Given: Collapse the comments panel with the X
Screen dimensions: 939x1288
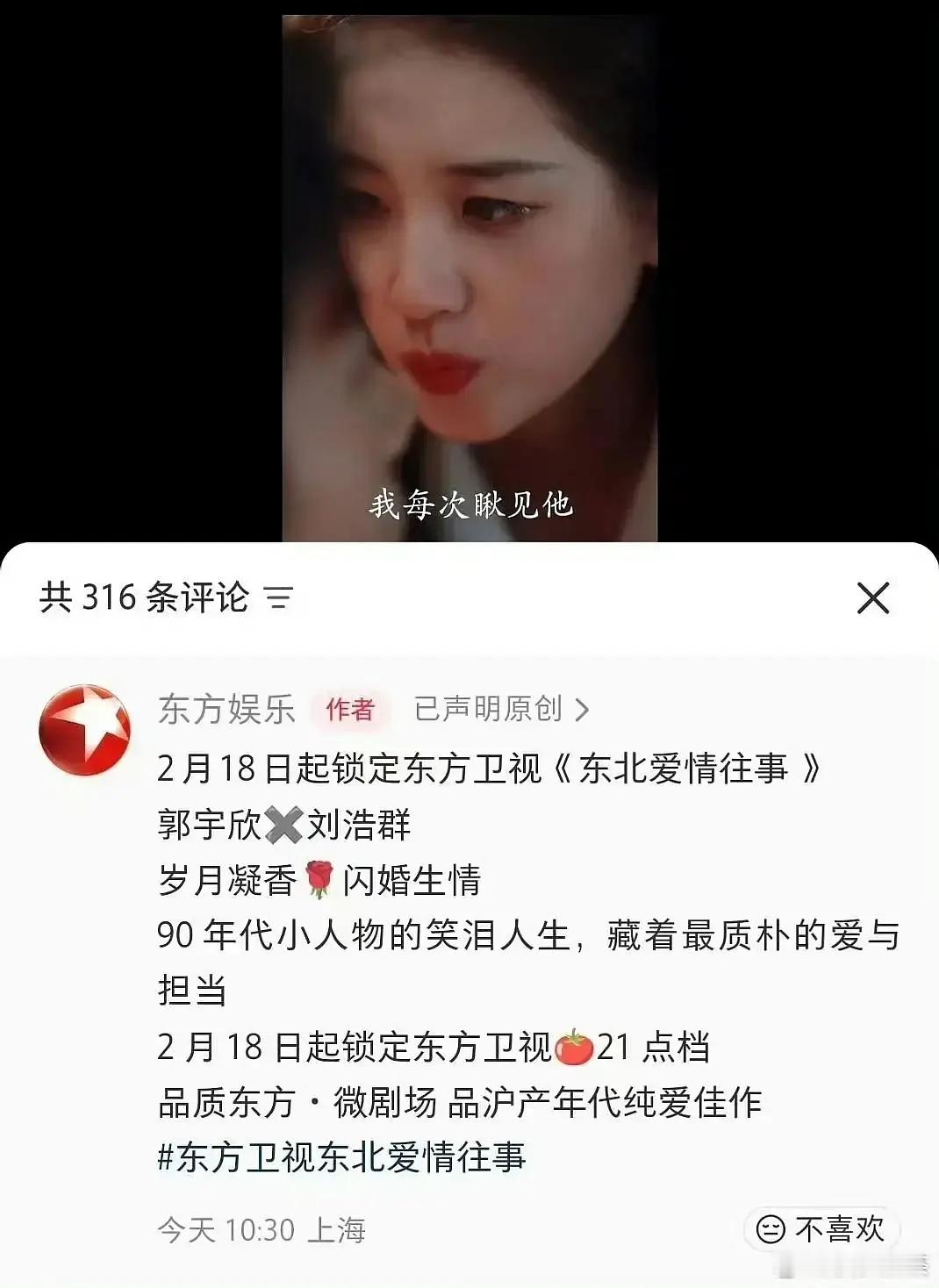Looking at the screenshot, I should (x=872, y=599).
